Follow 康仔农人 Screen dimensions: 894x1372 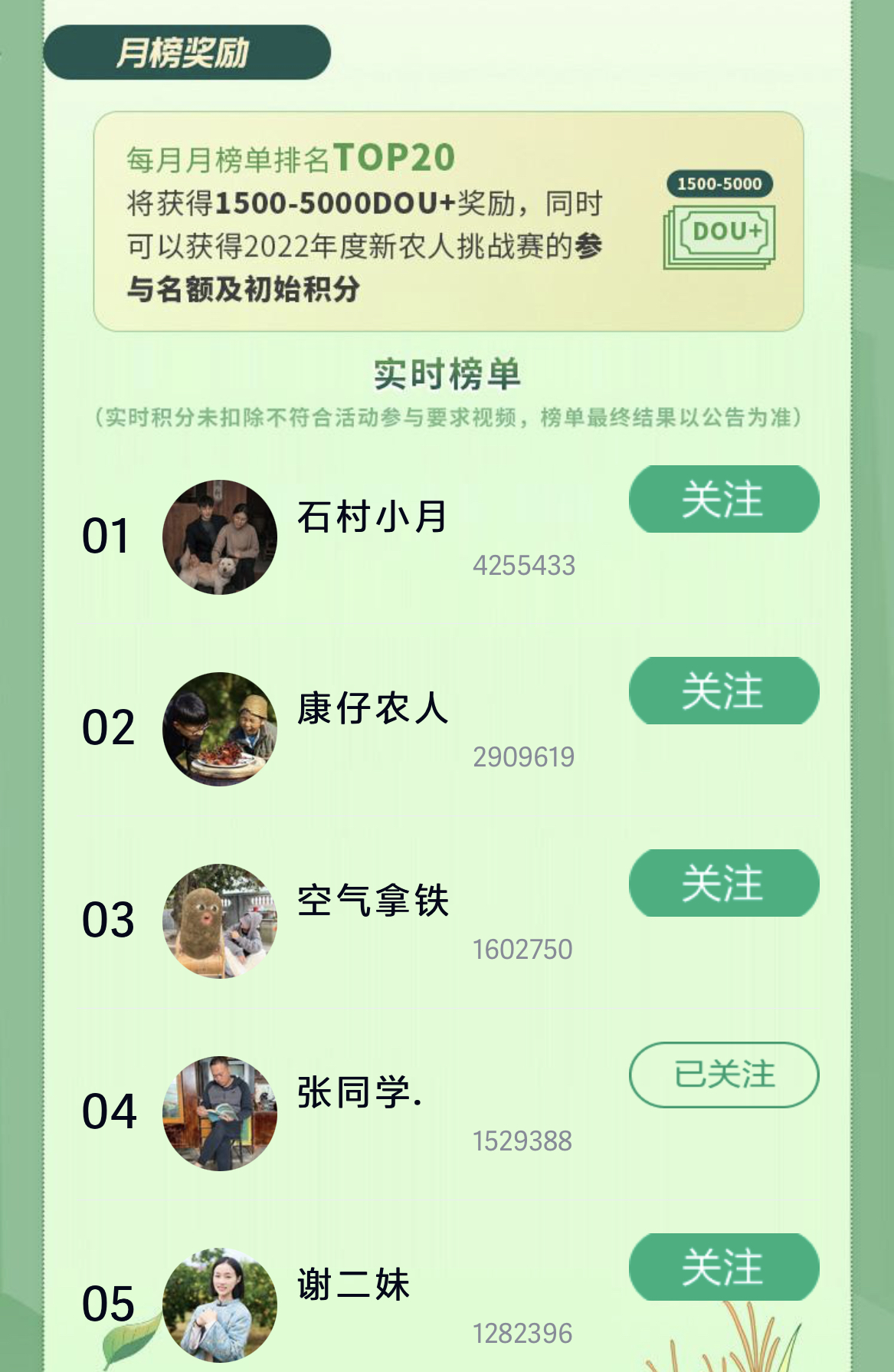pos(724,691)
